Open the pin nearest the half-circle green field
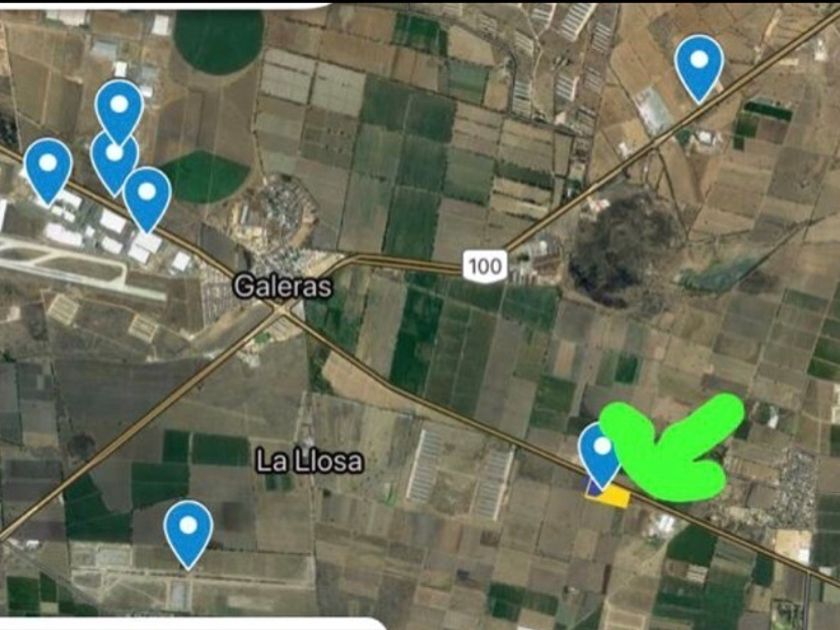The image size is (840, 630). (x=147, y=200)
